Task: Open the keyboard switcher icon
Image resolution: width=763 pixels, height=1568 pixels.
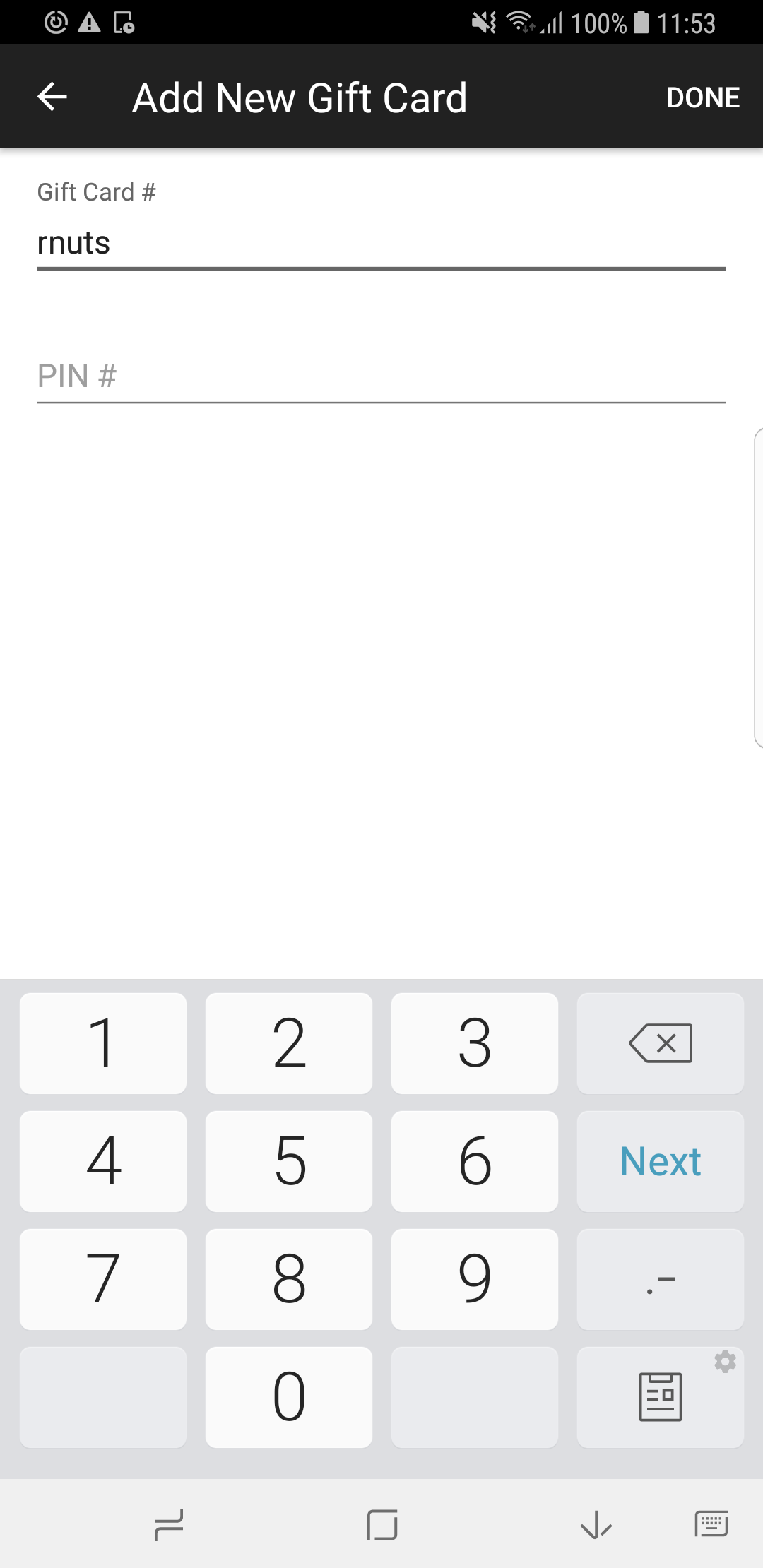Action: click(711, 1524)
